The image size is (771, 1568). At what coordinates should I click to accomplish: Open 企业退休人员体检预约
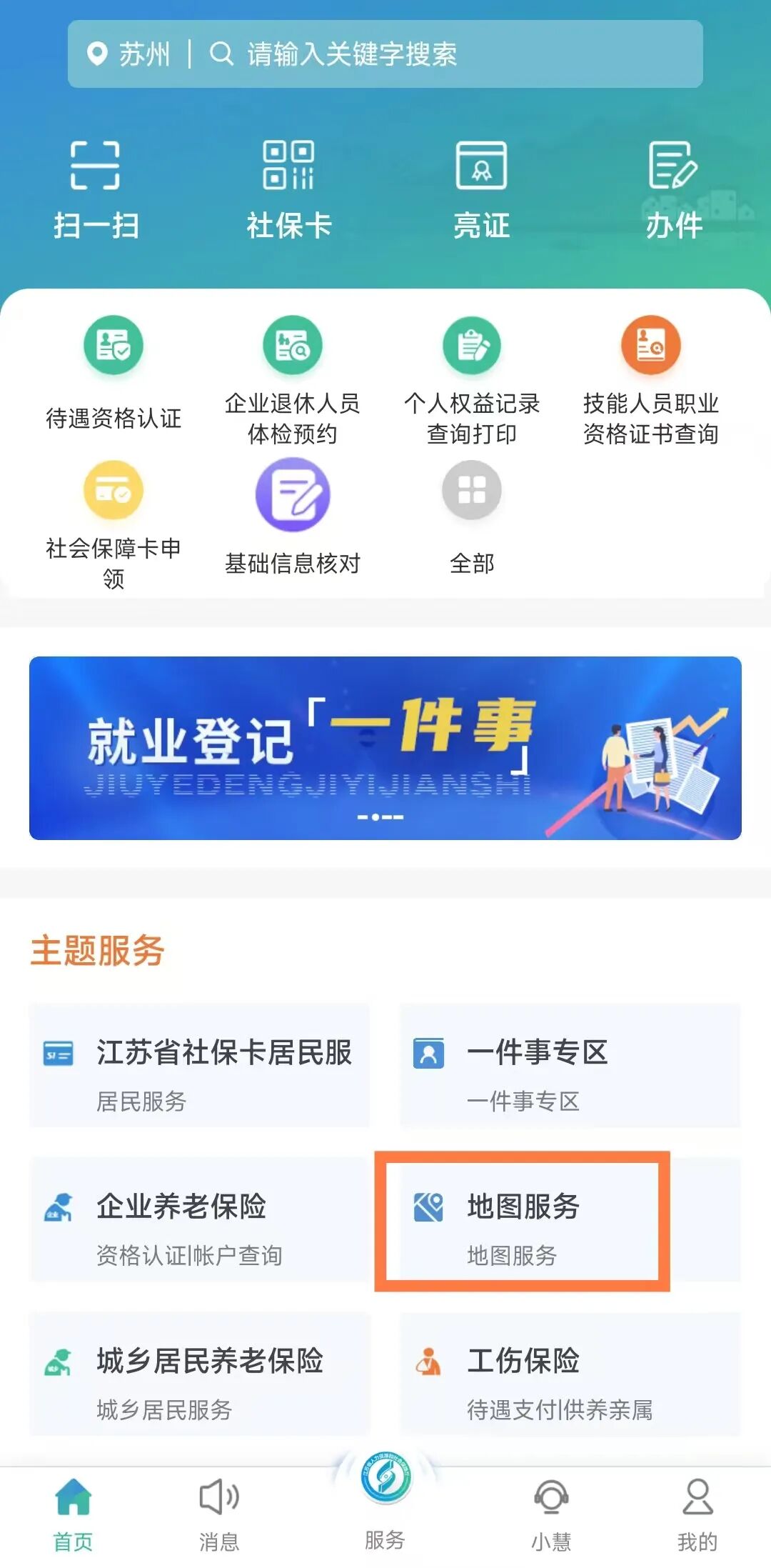[292, 380]
